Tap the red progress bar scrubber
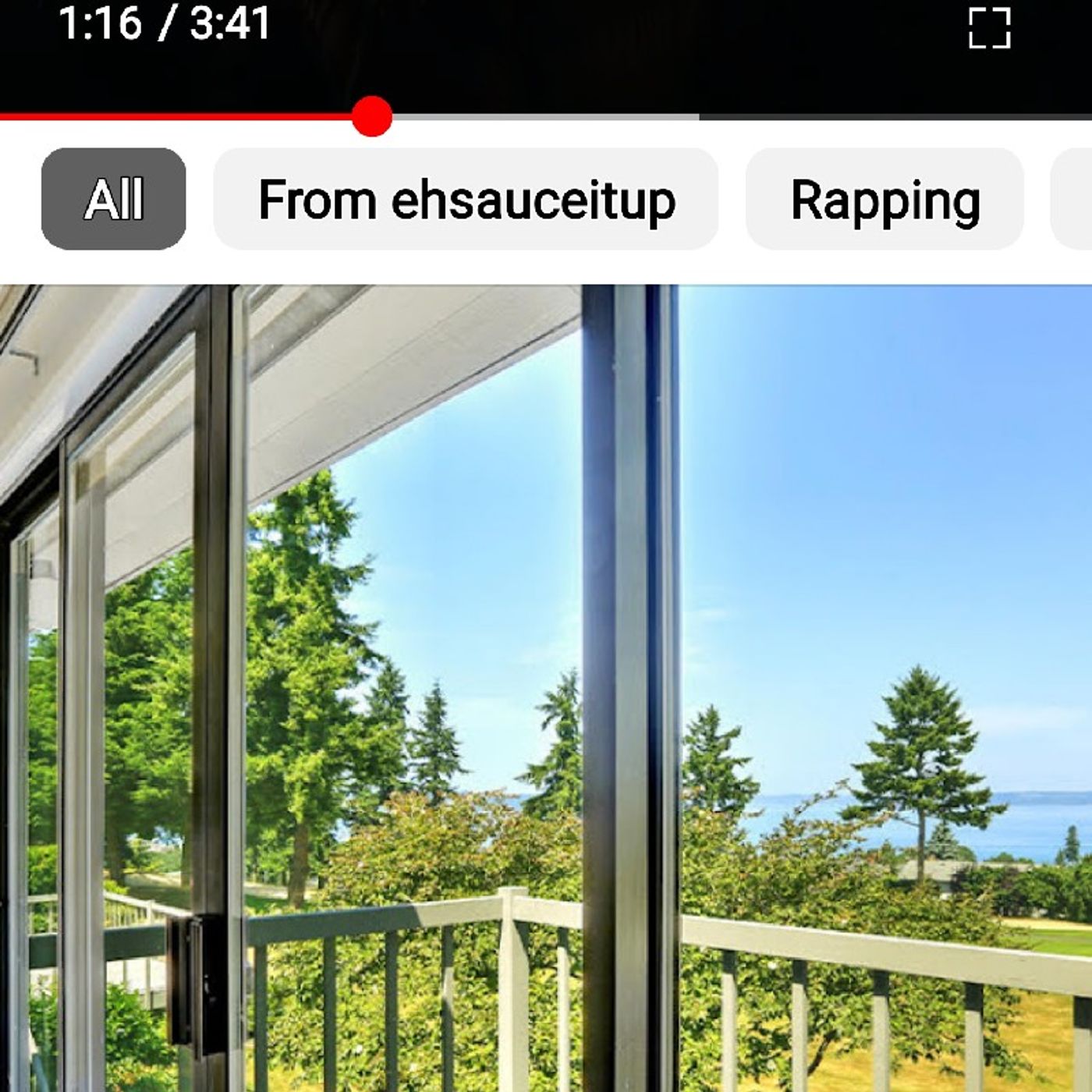1092x1092 pixels. (371, 117)
